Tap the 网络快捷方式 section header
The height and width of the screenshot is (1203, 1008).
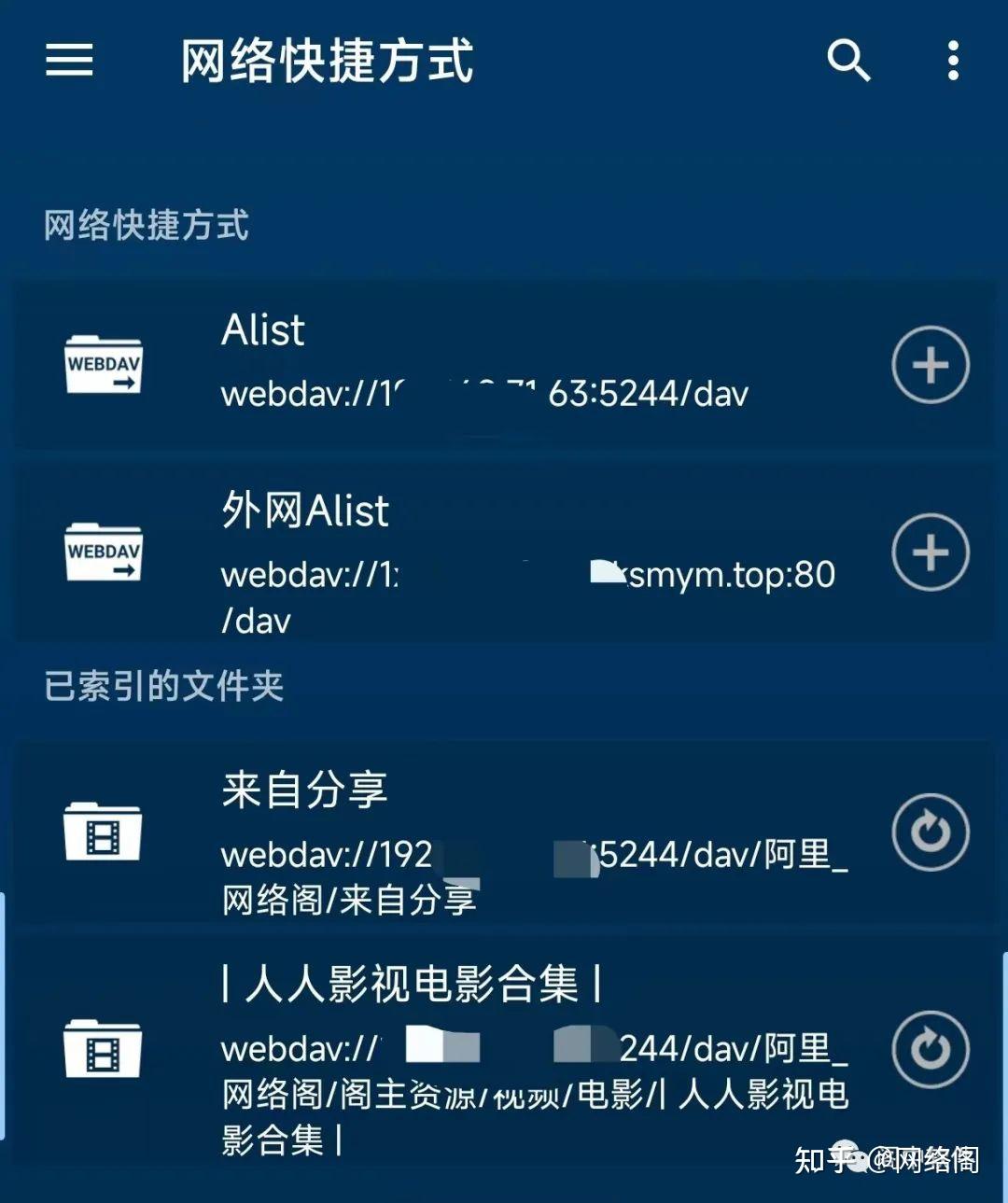pyautogui.click(x=145, y=226)
